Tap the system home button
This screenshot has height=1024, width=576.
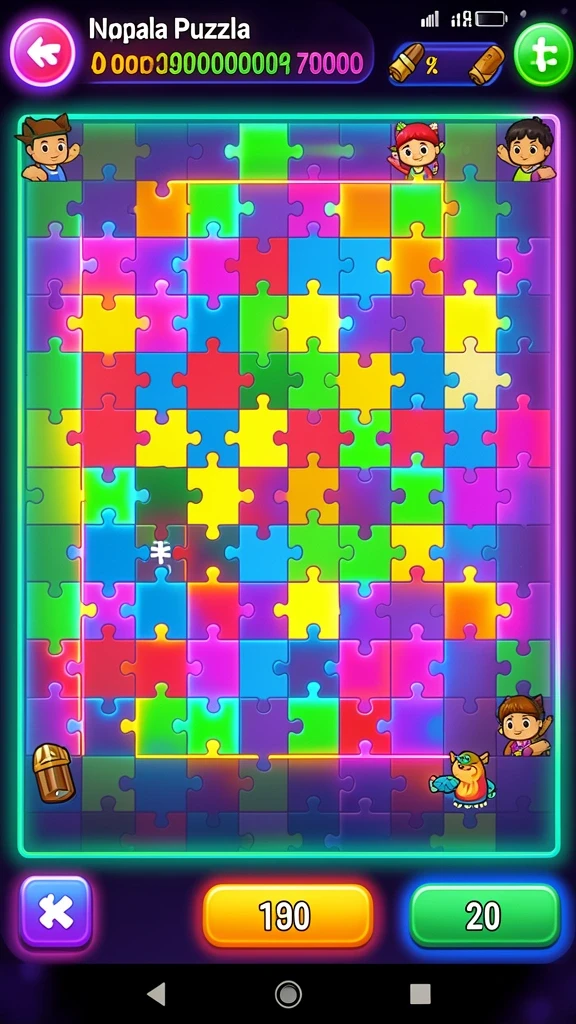pos(288,994)
